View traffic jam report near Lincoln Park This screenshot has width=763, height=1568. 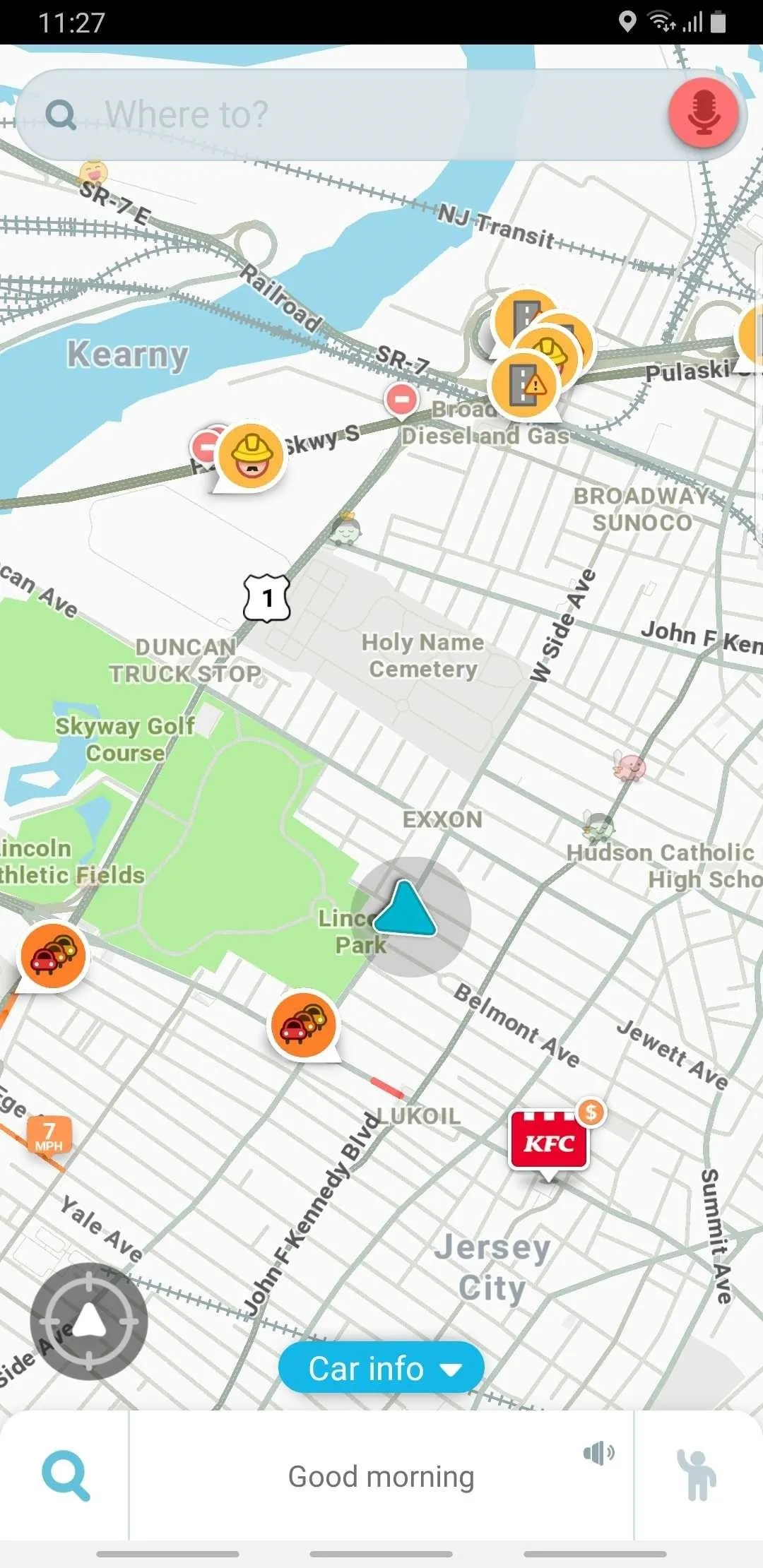[304, 1024]
